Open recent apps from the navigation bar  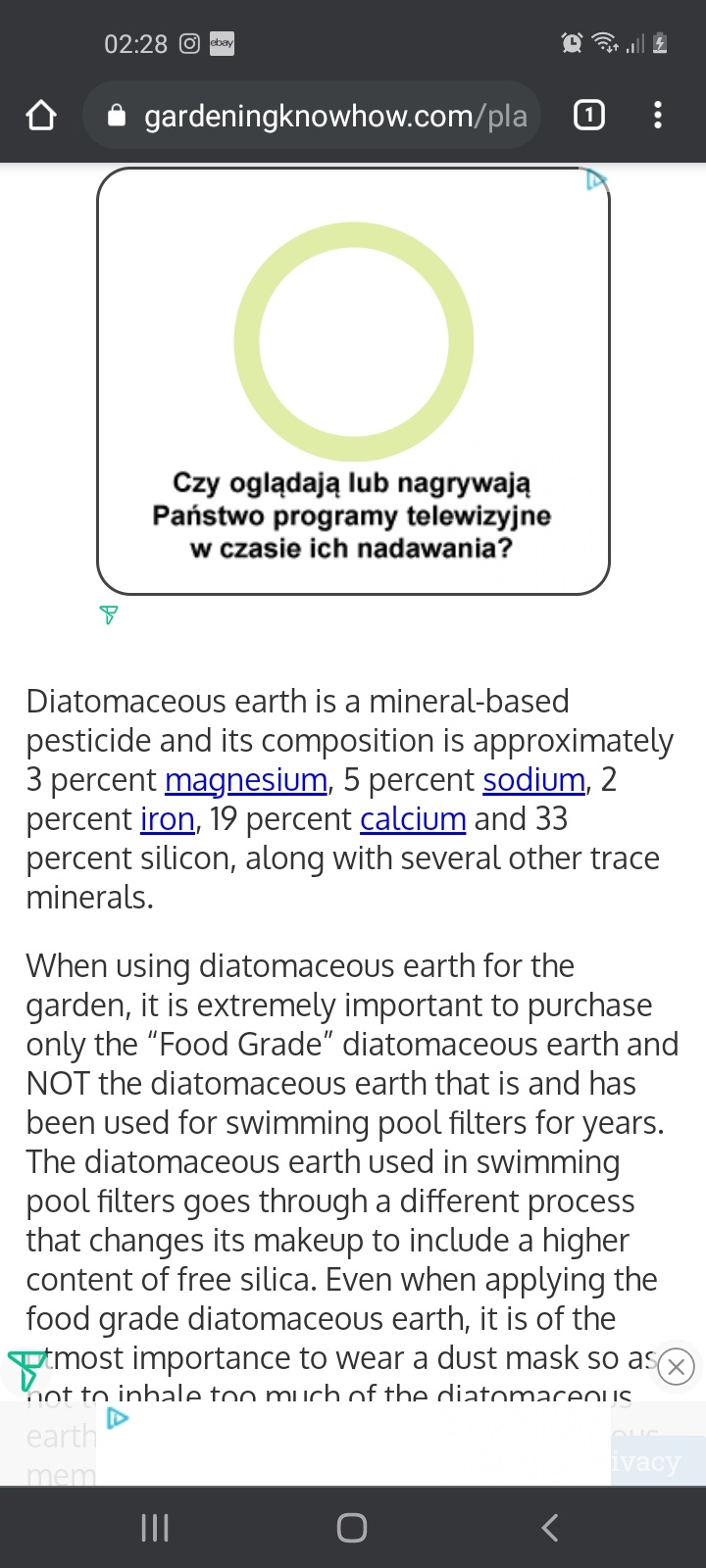[155, 1527]
